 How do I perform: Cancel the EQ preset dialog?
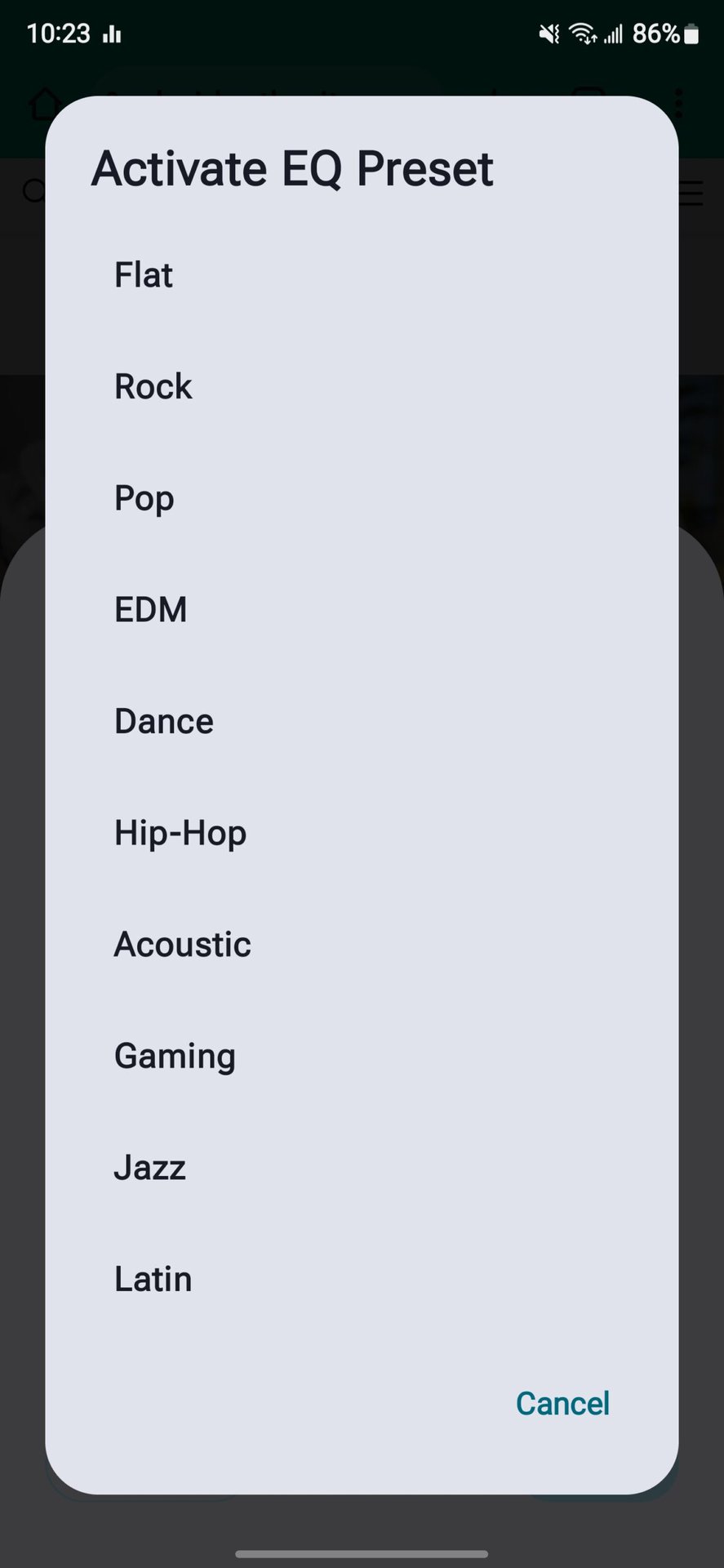point(562,1403)
